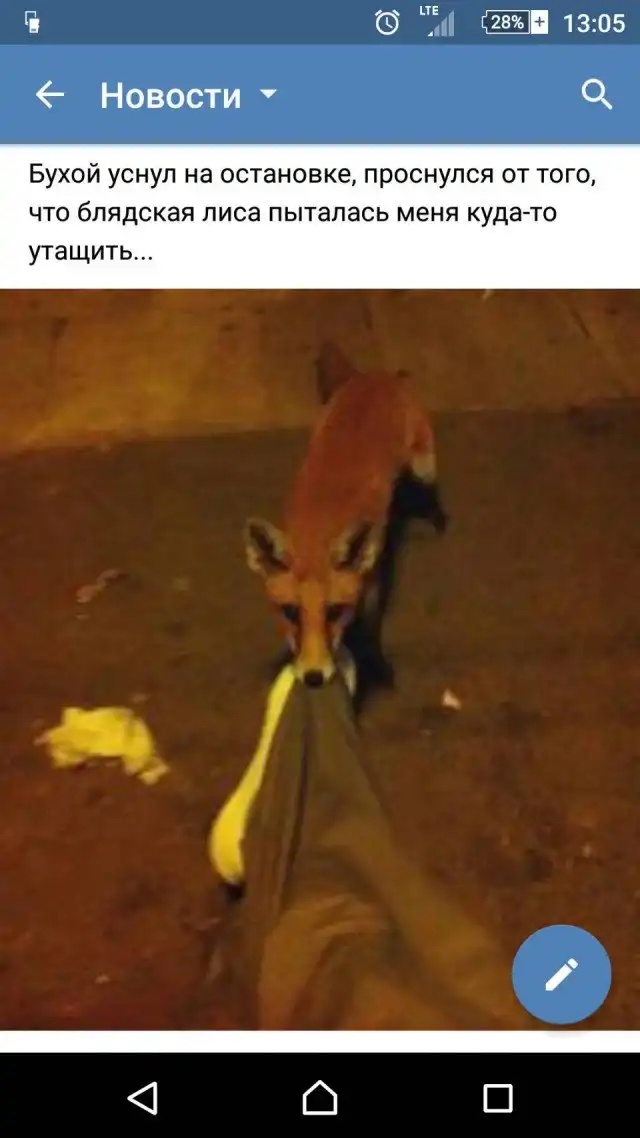Open the search magnifier
Screen dimensions: 640x1138
pyautogui.click(x=596, y=95)
